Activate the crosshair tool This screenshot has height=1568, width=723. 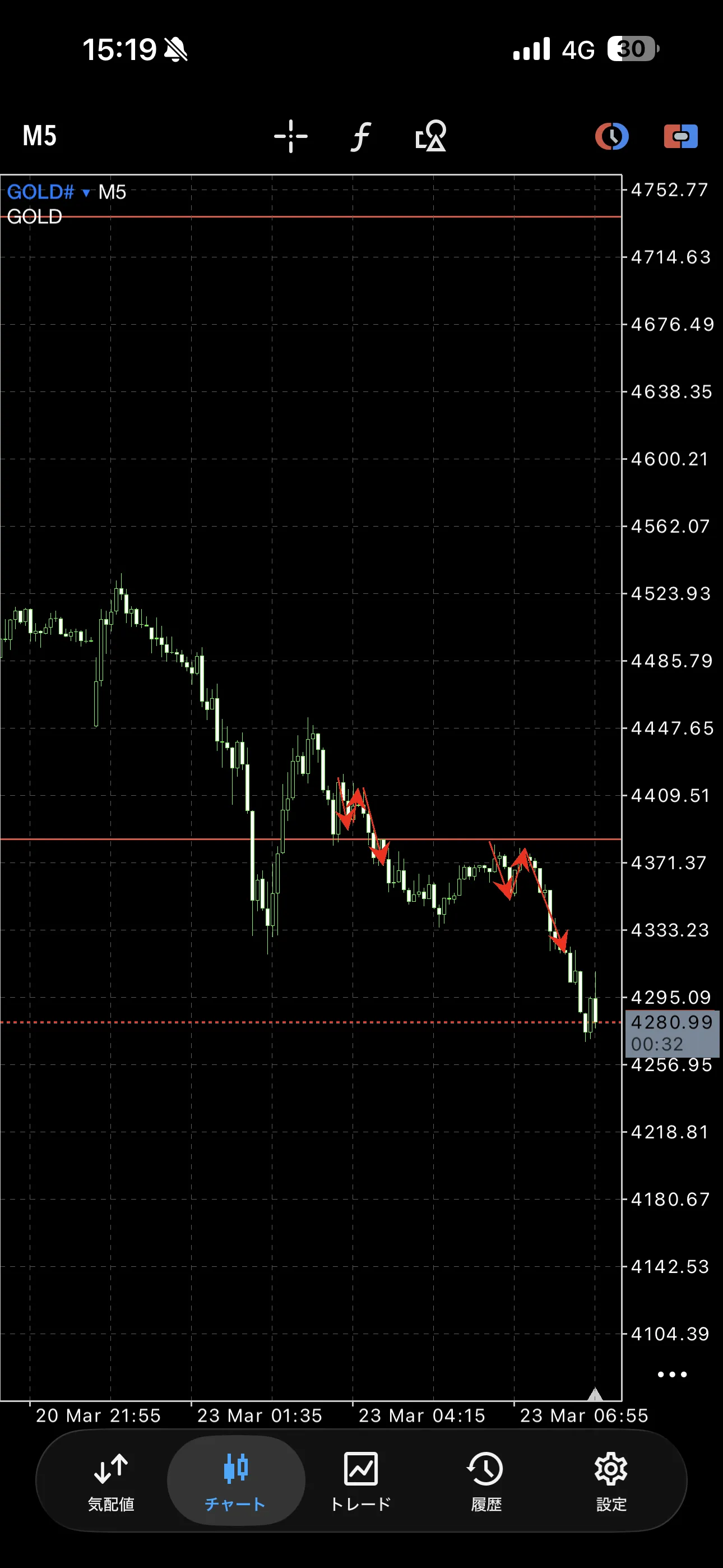coord(290,136)
